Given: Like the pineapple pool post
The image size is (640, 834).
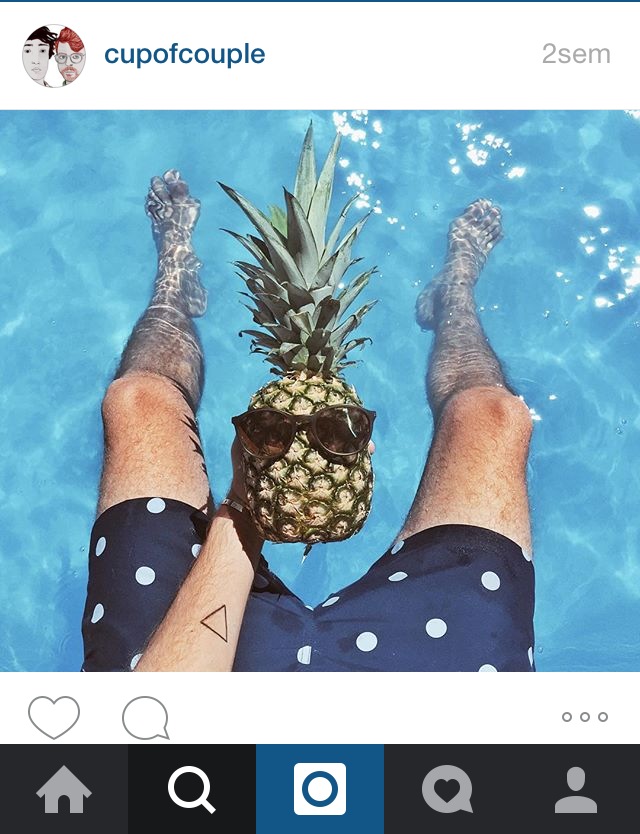Looking at the screenshot, I should coord(54,717).
